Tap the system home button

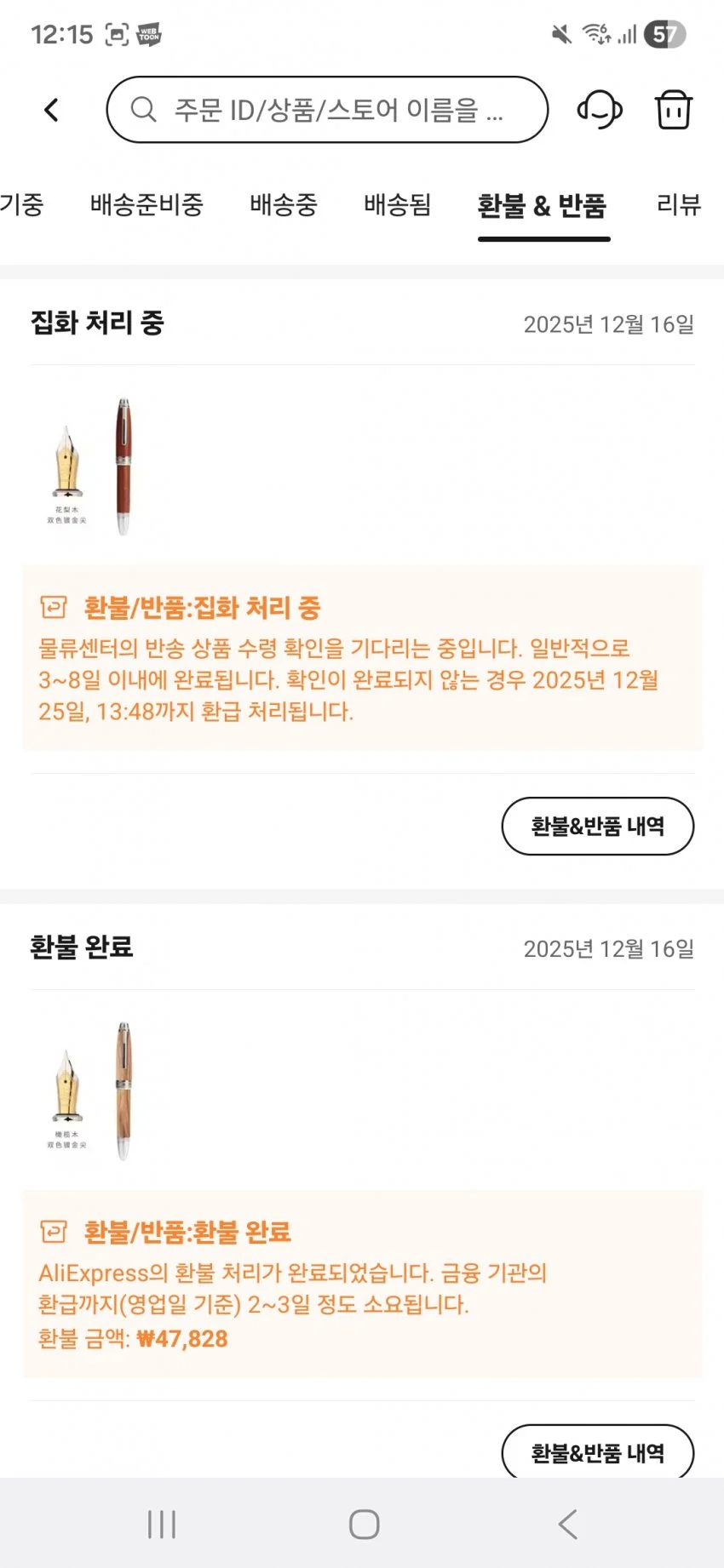pos(364,1524)
